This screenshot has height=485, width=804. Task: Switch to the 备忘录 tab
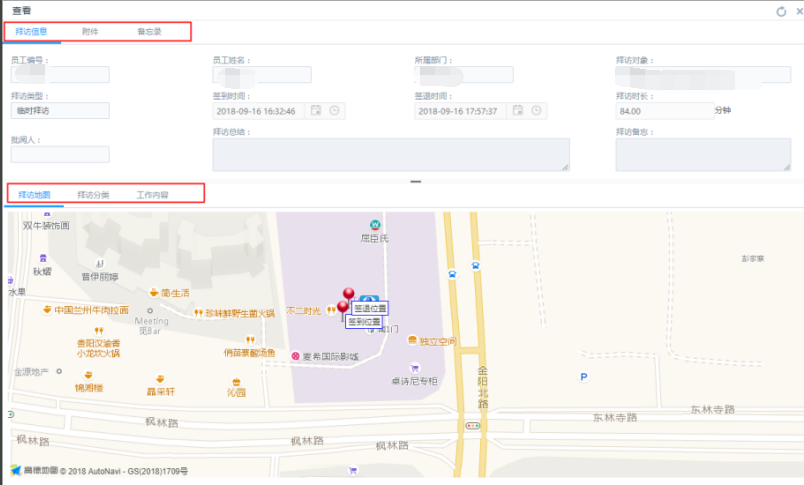[150, 32]
